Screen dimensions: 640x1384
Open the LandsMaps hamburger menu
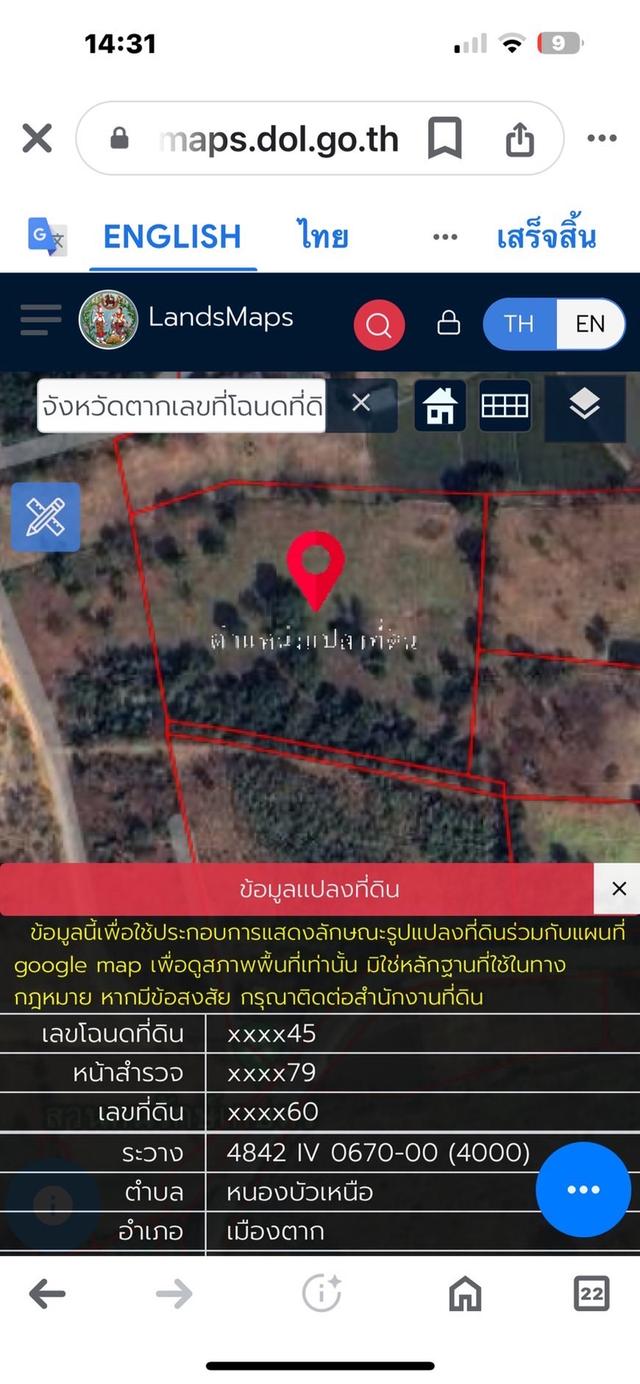[41, 320]
